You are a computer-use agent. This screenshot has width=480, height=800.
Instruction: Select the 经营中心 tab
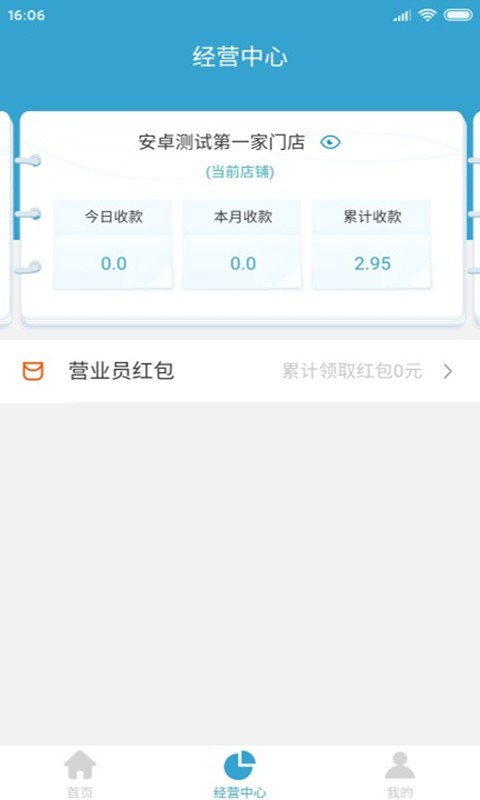click(x=240, y=773)
